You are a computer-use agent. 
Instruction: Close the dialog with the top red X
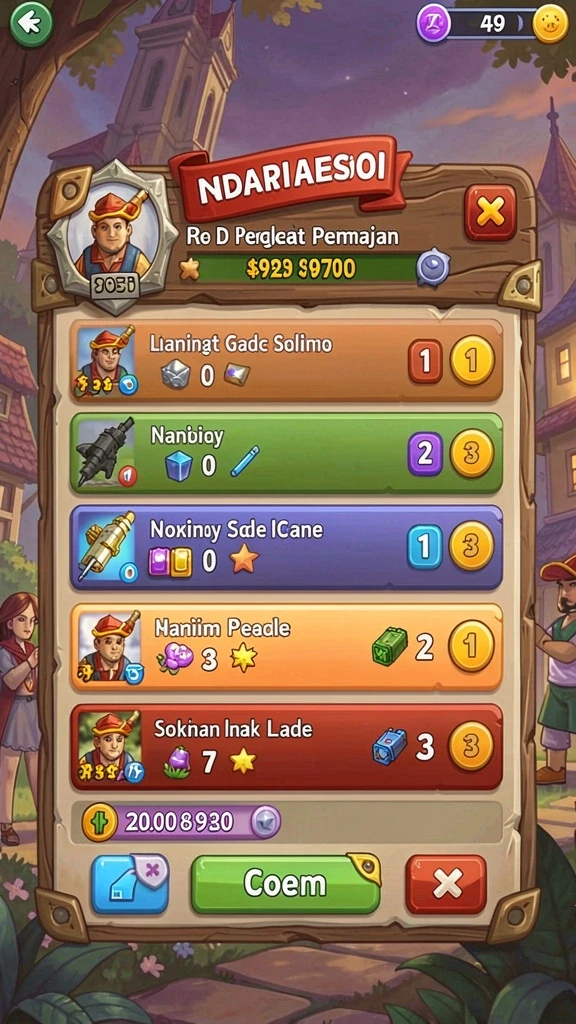click(x=490, y=212)
